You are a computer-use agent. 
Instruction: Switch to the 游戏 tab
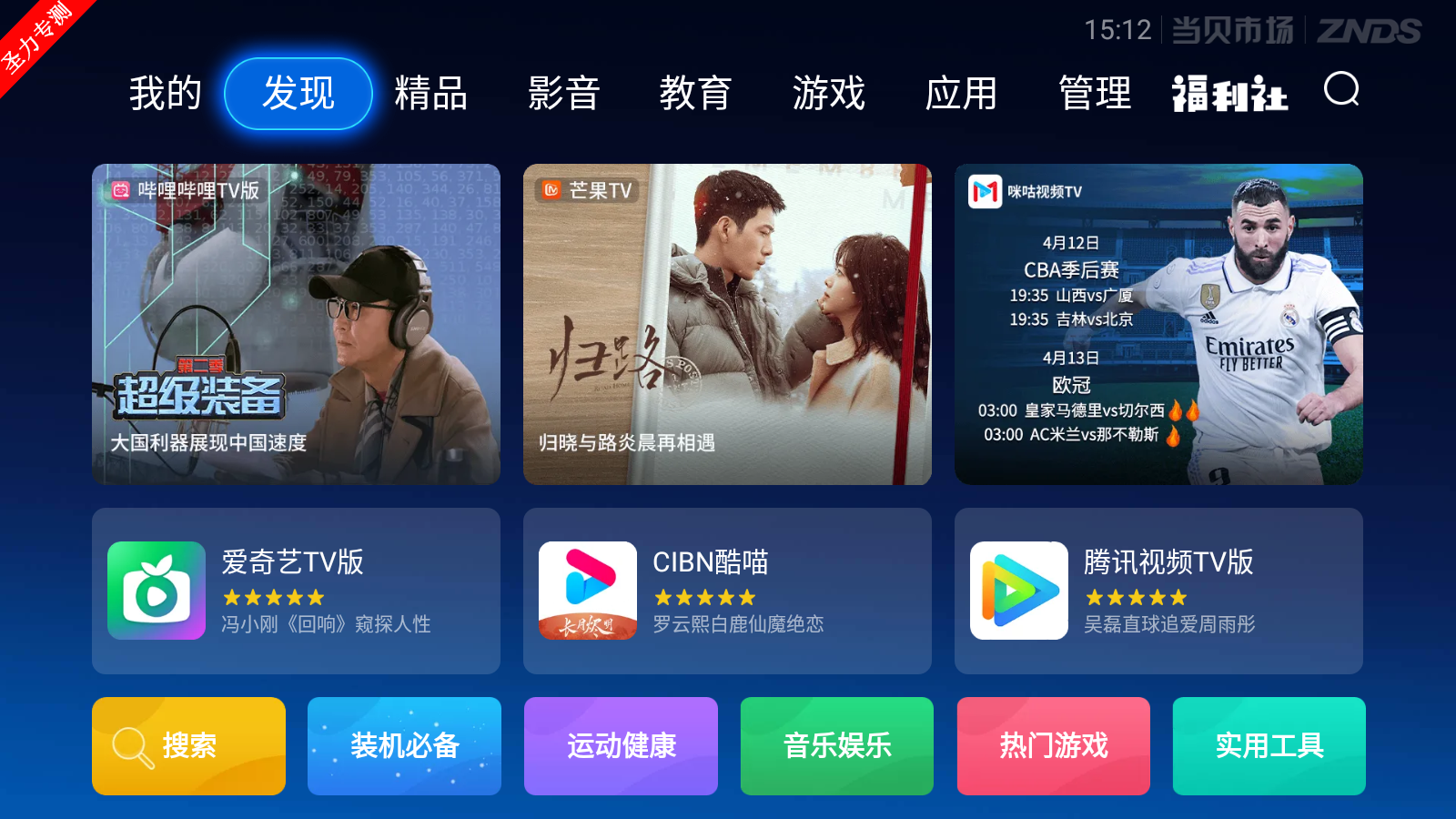[828, 94]
